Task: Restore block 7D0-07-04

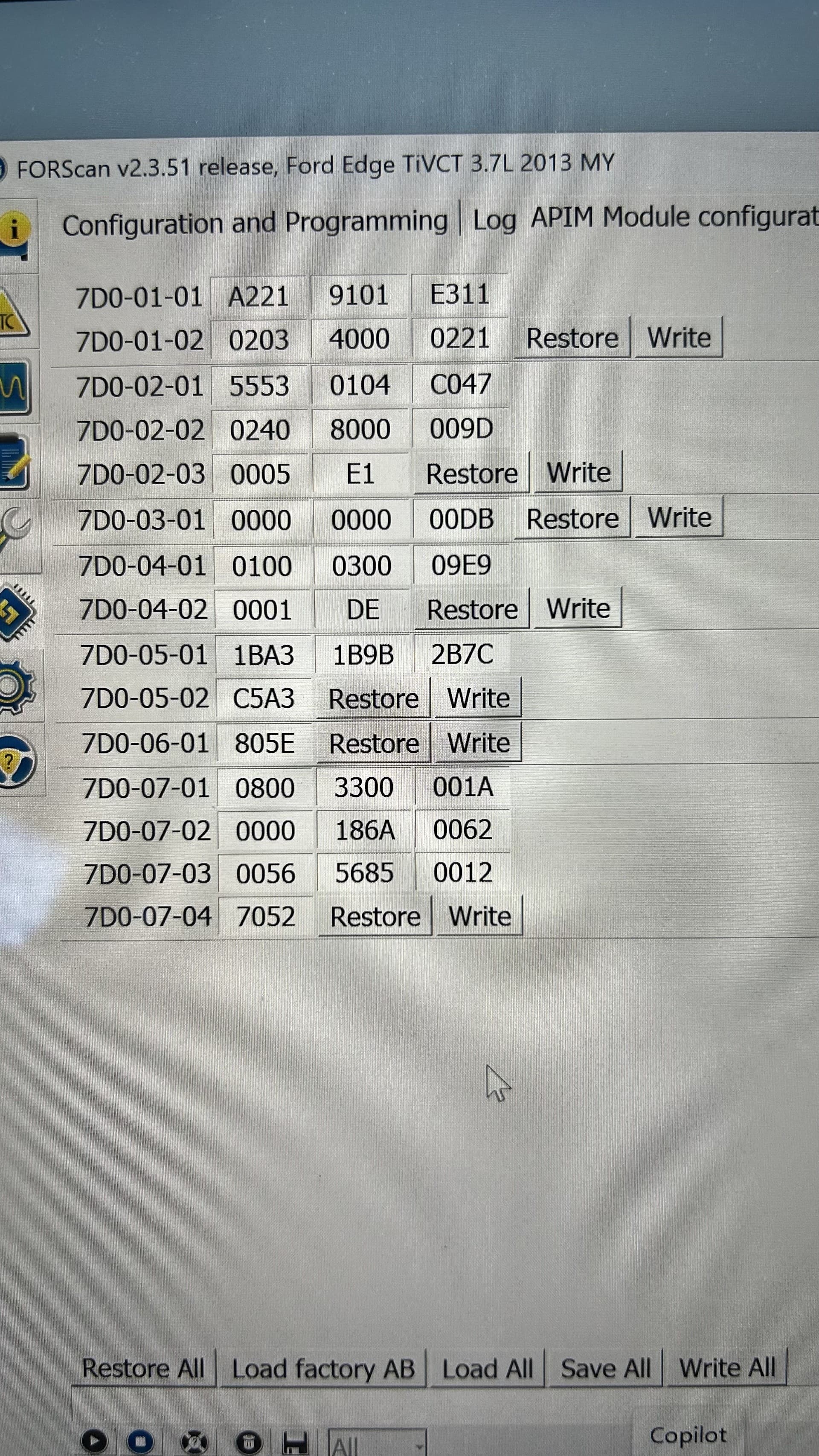Action: tap(375, 916)
